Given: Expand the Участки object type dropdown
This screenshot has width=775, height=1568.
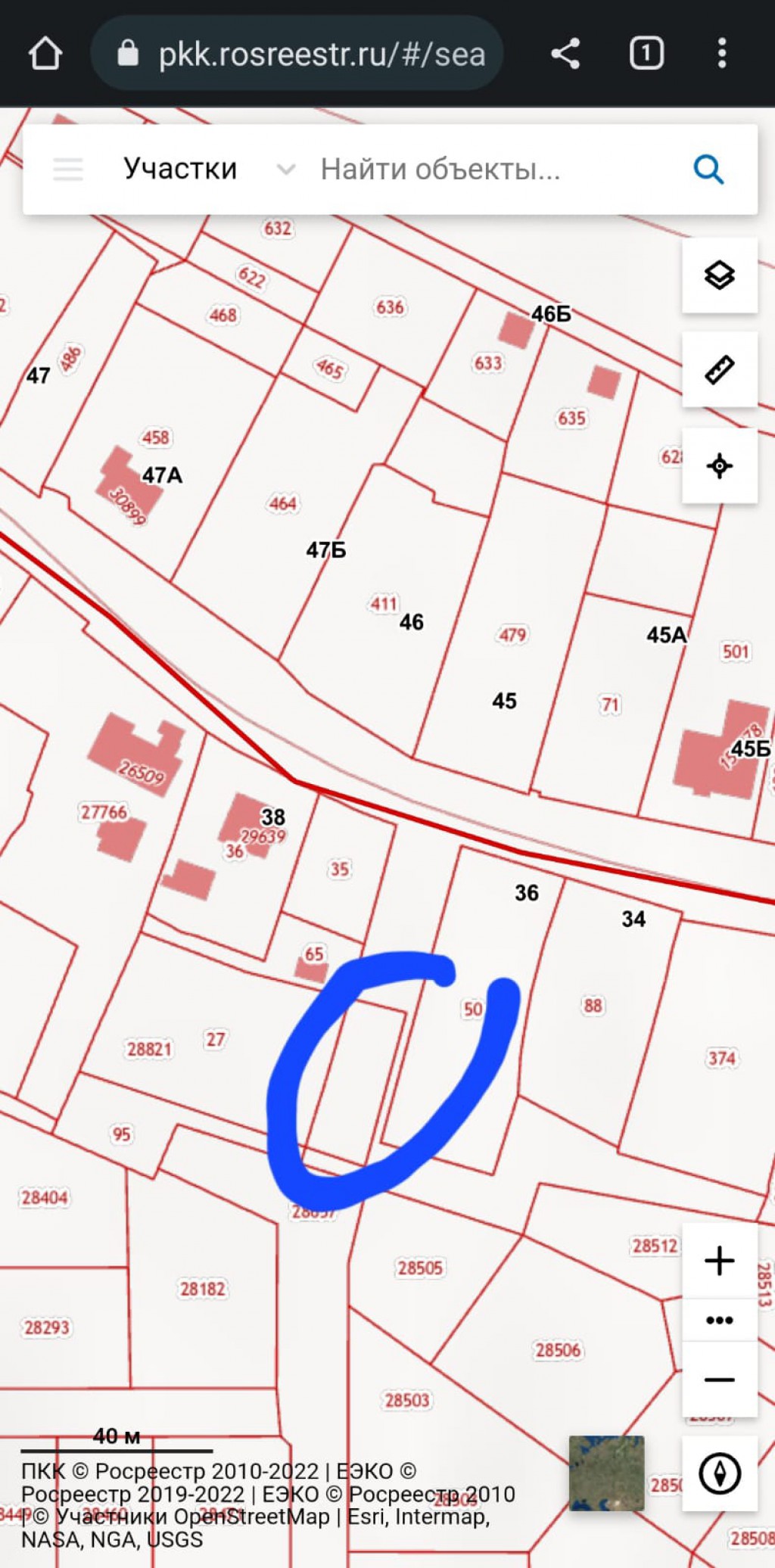Looking at the screenshot, I should [x=210, y=169].
